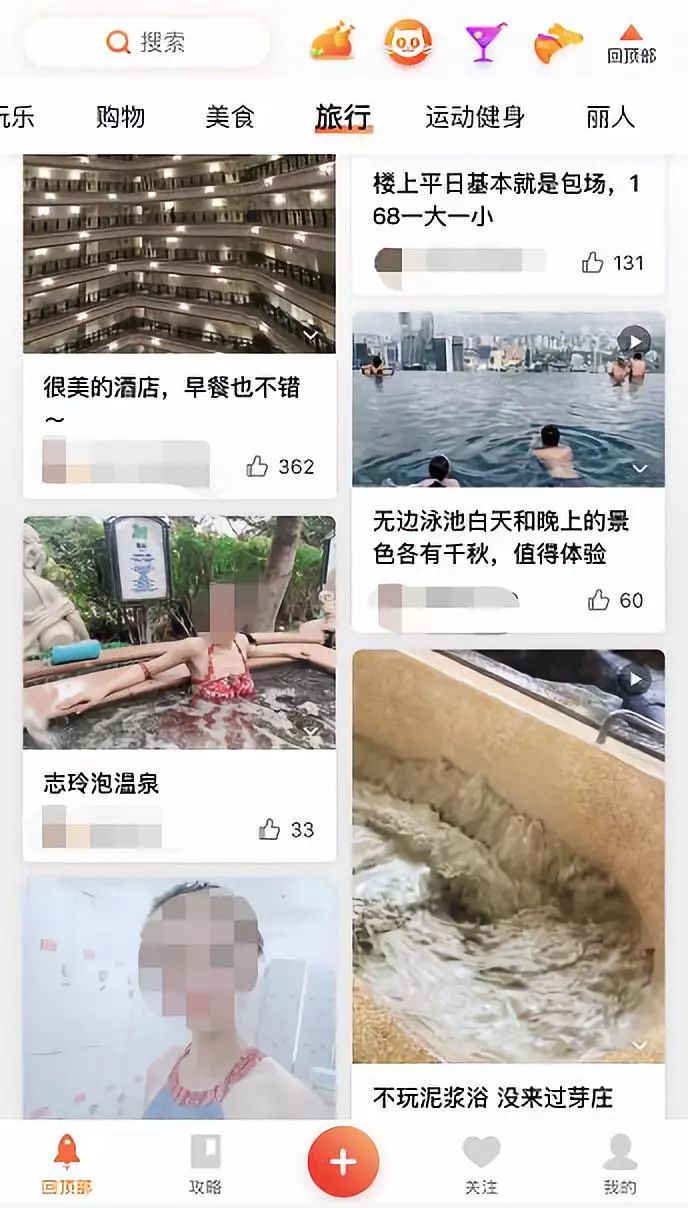Select the 运动健身 tab

[475, 117]
